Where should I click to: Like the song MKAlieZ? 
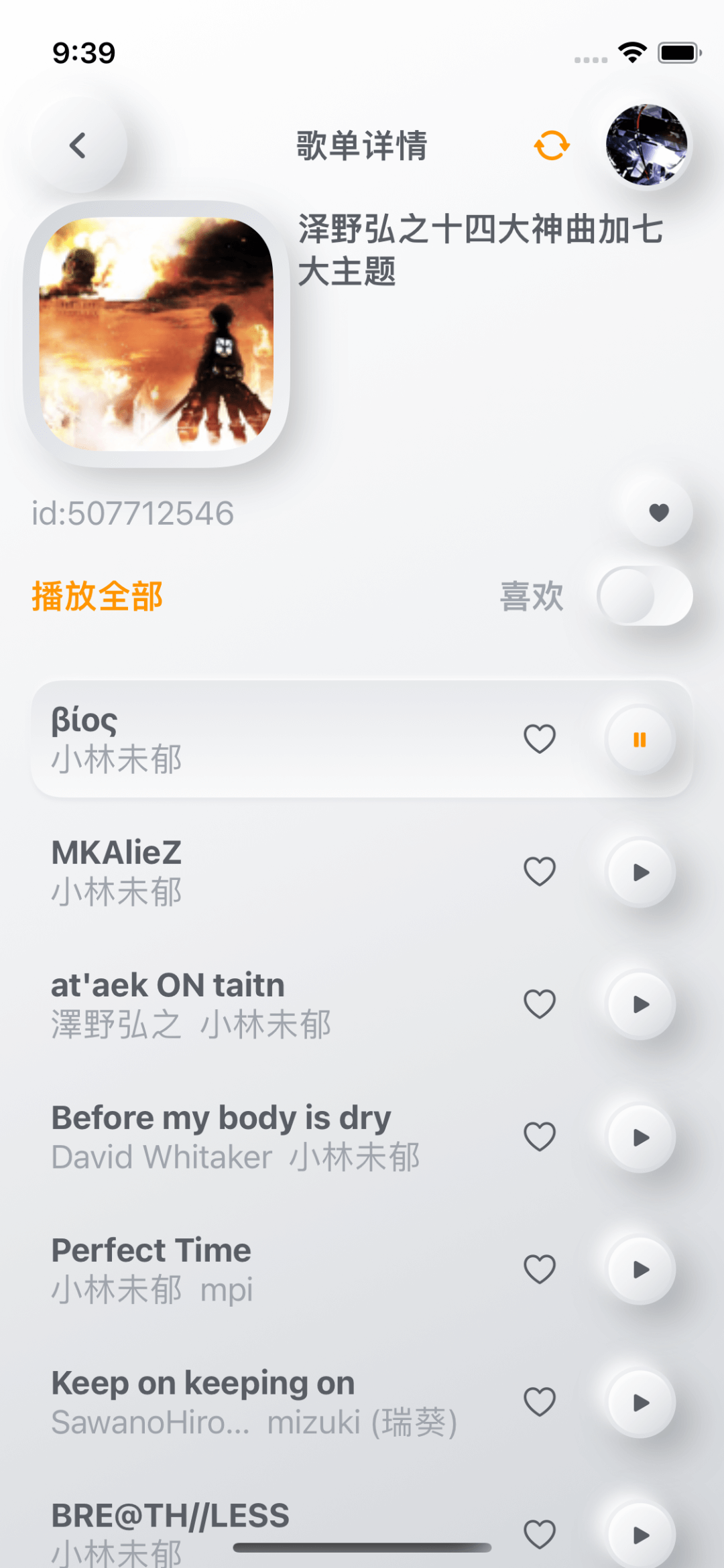[540, 872]
